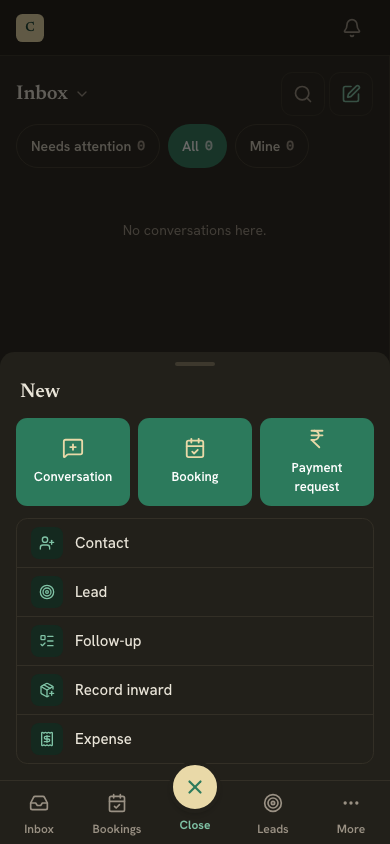Start a new Conversation
This screenshot has height=844, width=390.
[x=73, y=462]
